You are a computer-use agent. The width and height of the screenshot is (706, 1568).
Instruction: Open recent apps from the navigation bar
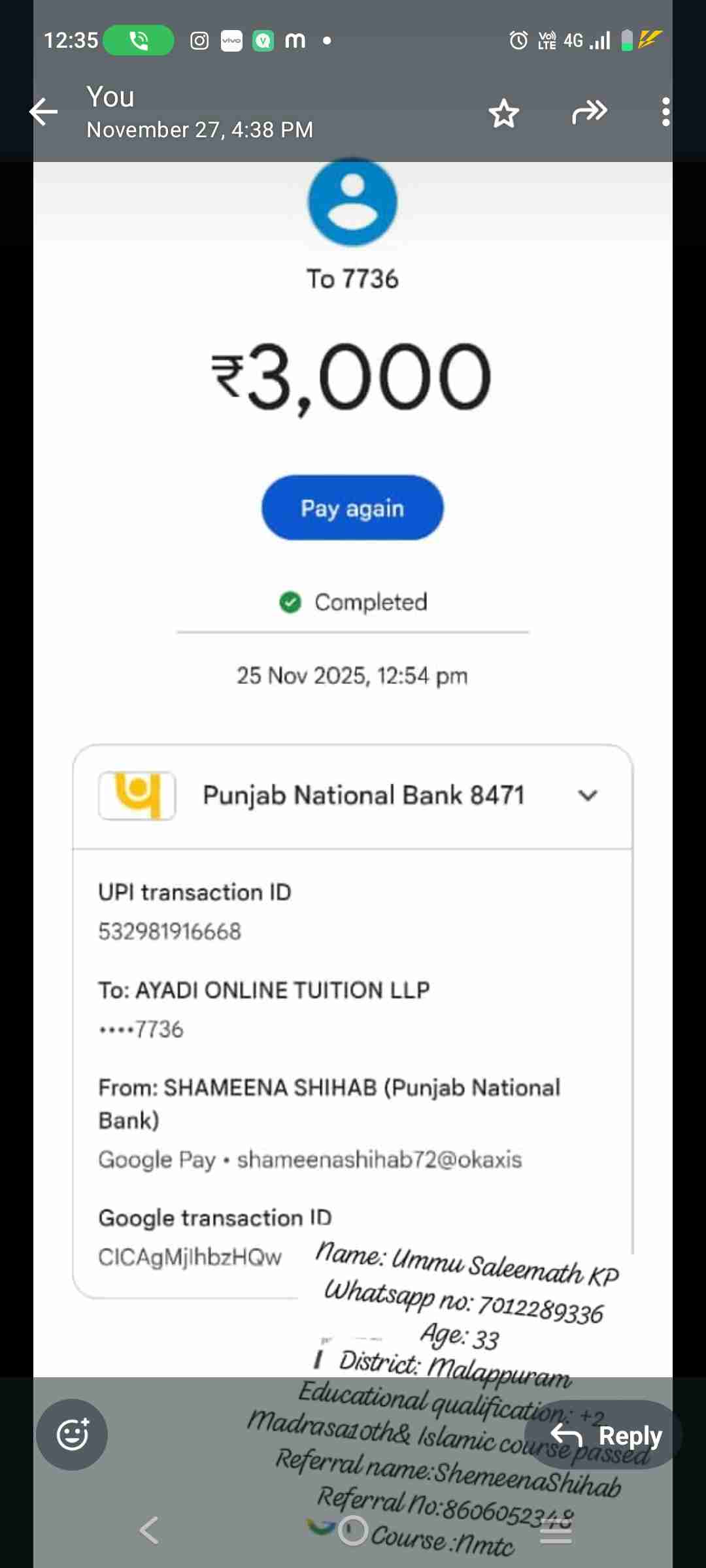click(556, 1530)
